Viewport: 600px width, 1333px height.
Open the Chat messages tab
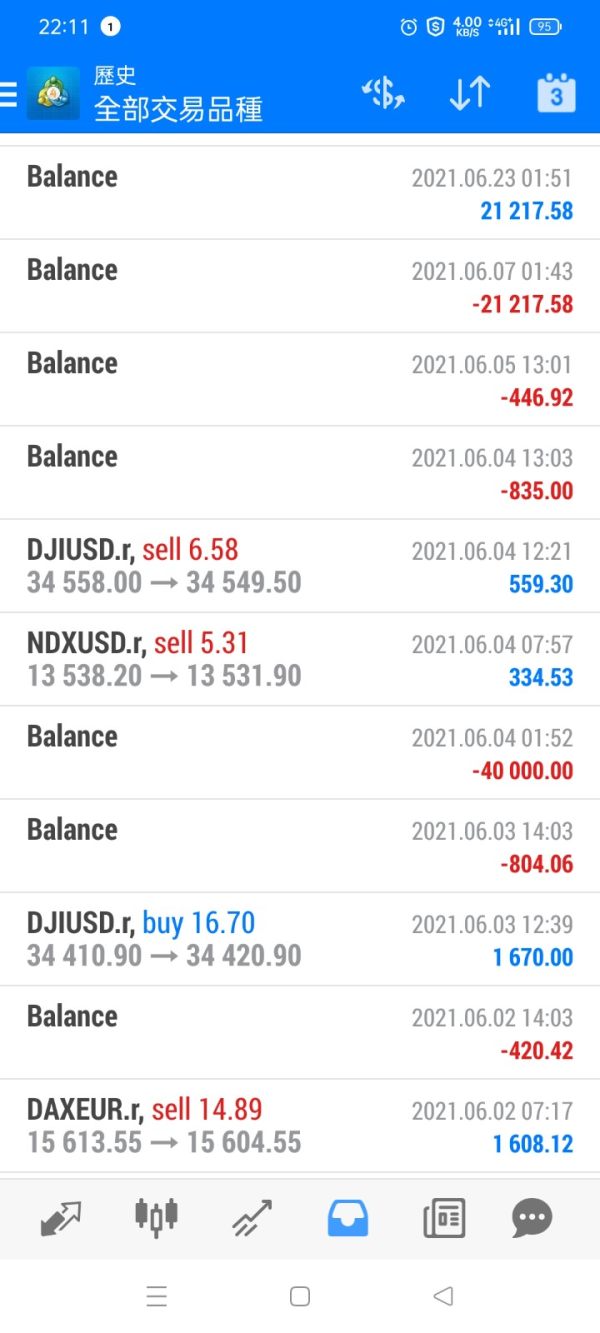coord(532,1218)
